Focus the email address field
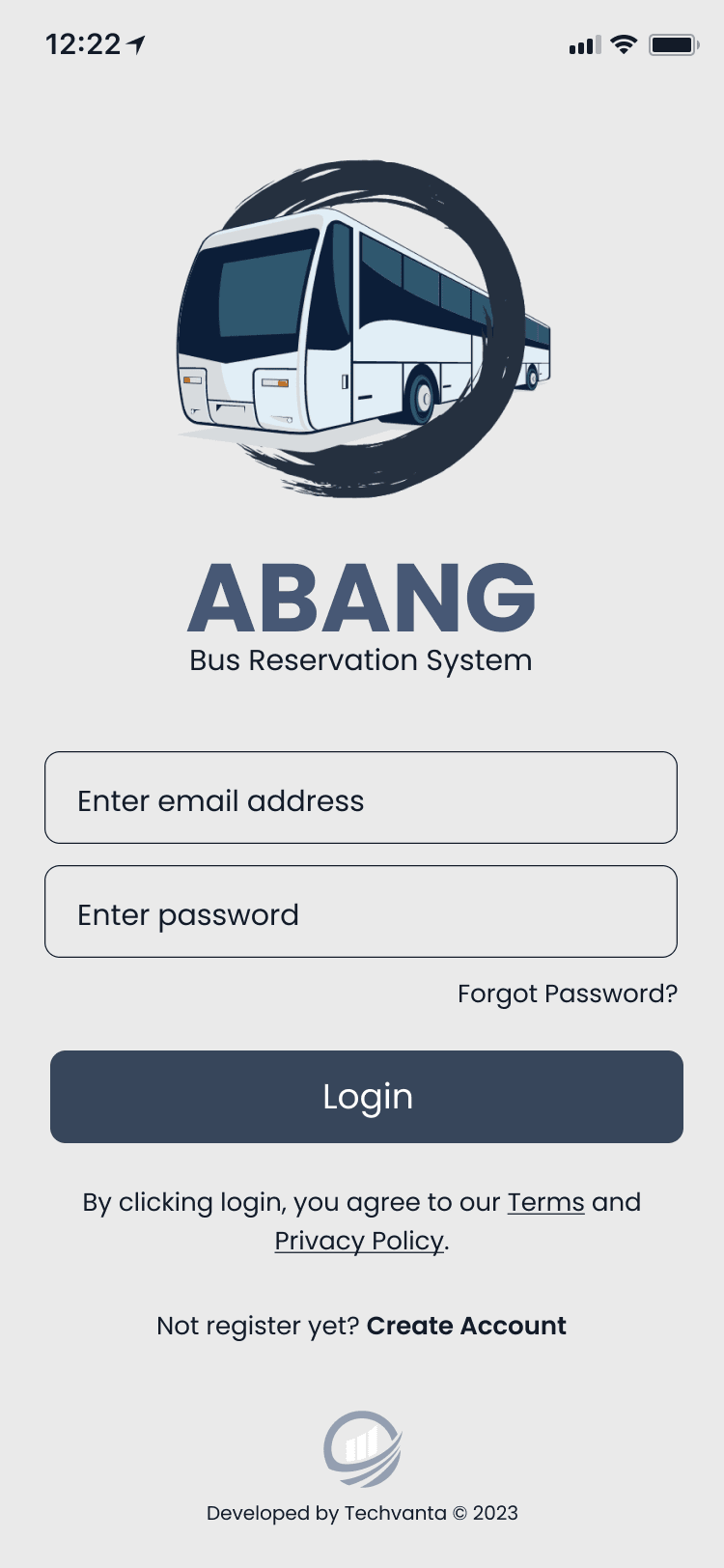 coord(360,798)
